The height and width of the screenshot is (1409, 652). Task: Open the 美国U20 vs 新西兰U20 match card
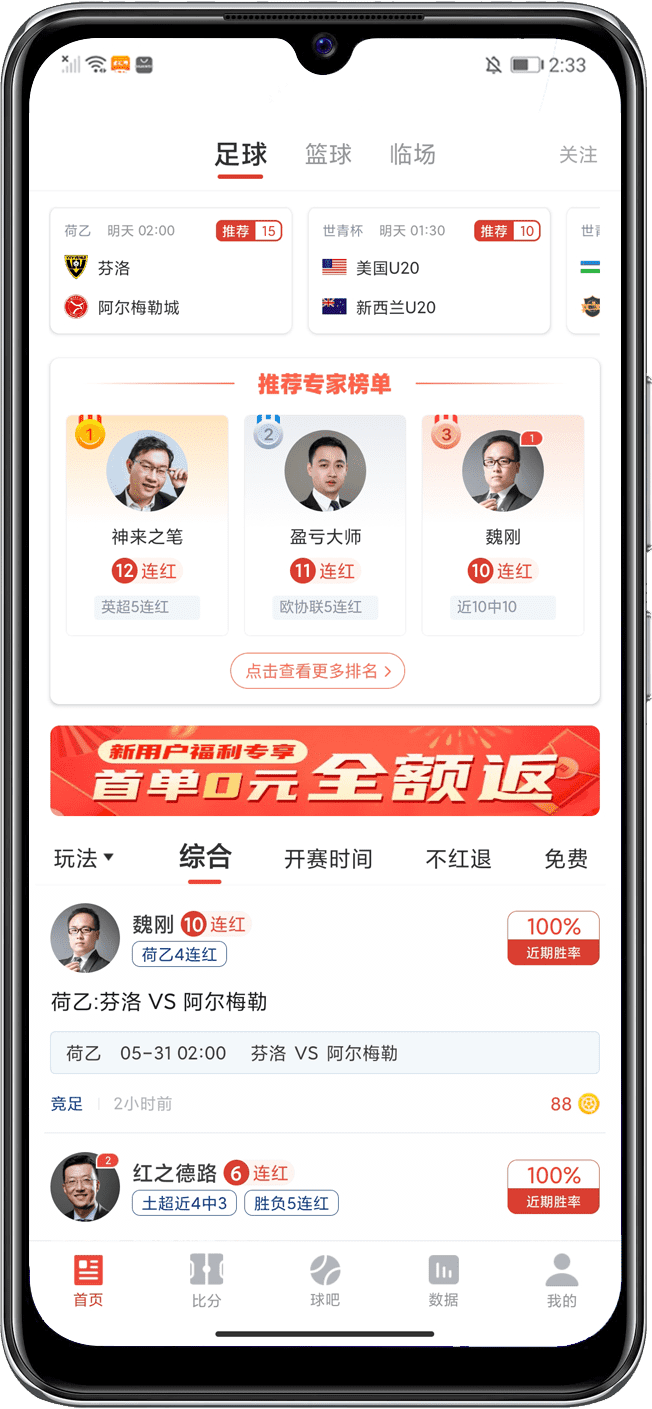click(x=429, y=271)
